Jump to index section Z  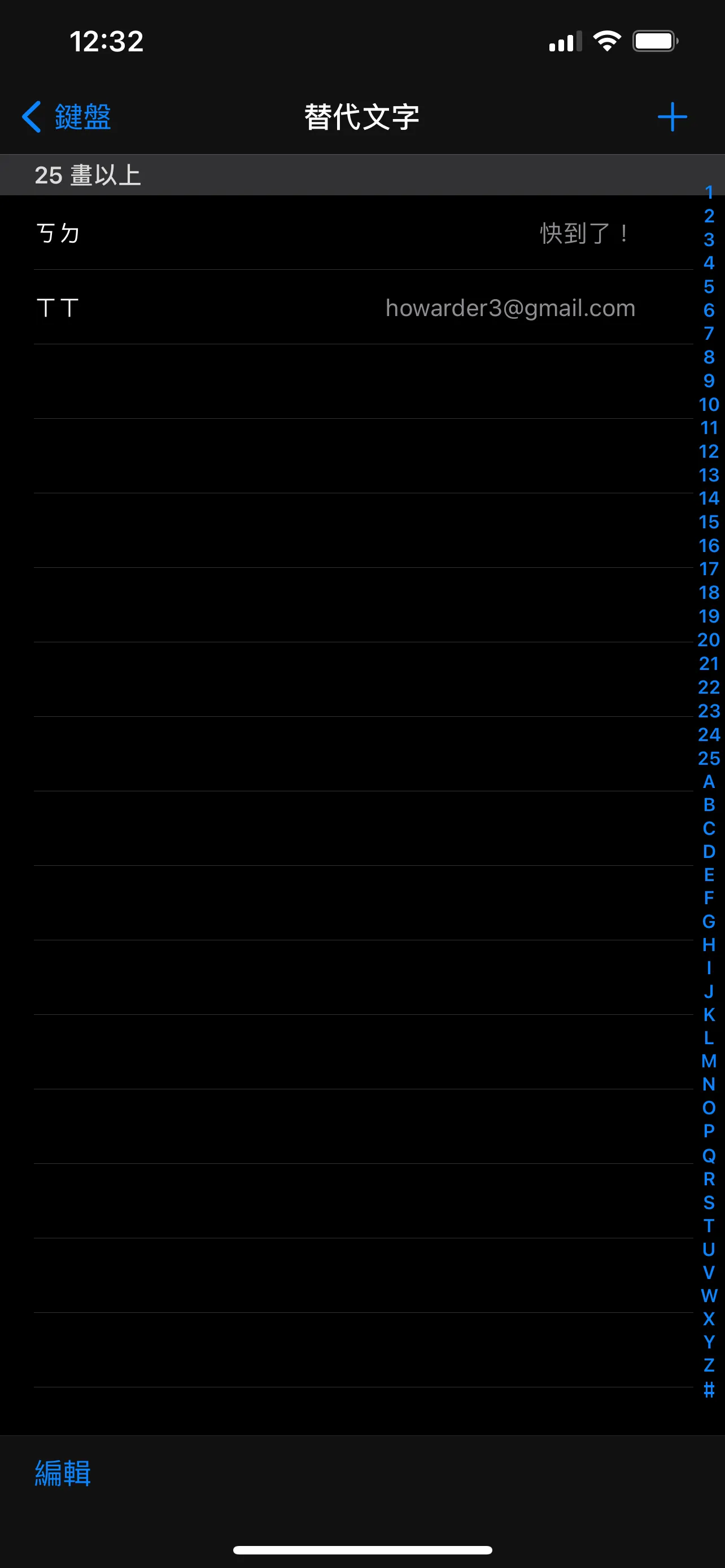(709, 1365)
